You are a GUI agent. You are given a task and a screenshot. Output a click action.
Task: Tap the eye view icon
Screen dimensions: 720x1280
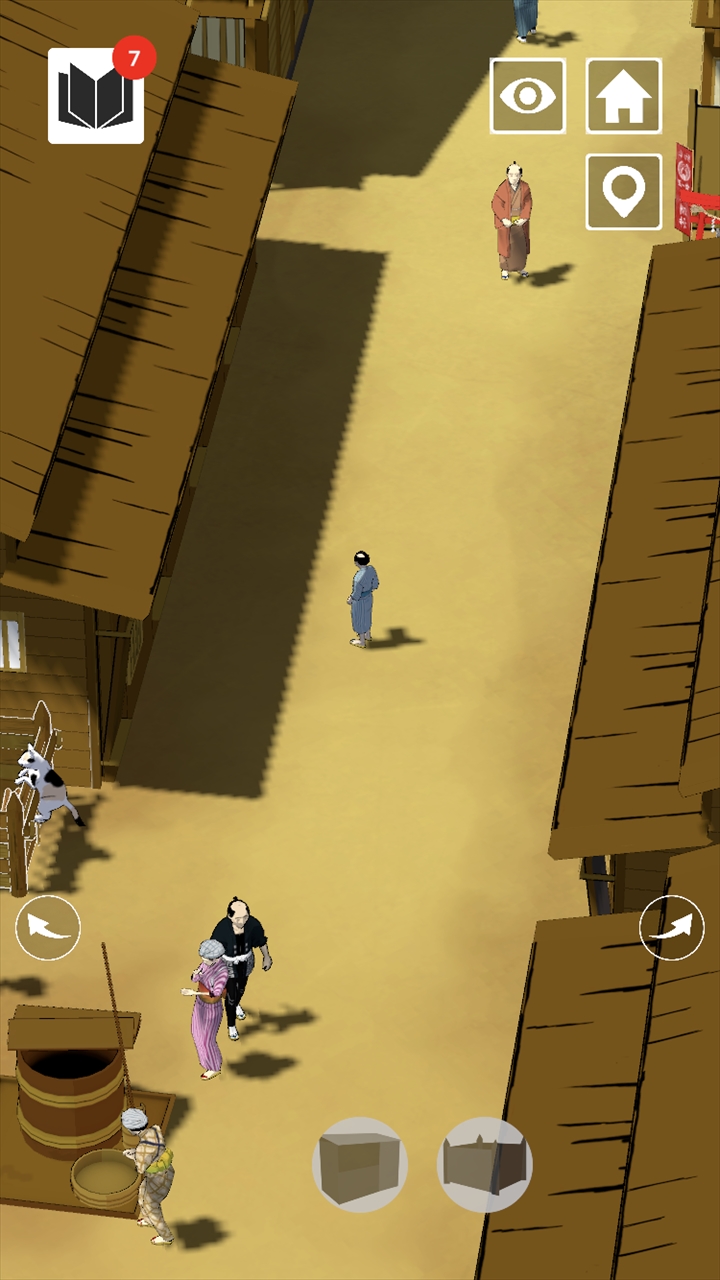click(528, 96)
